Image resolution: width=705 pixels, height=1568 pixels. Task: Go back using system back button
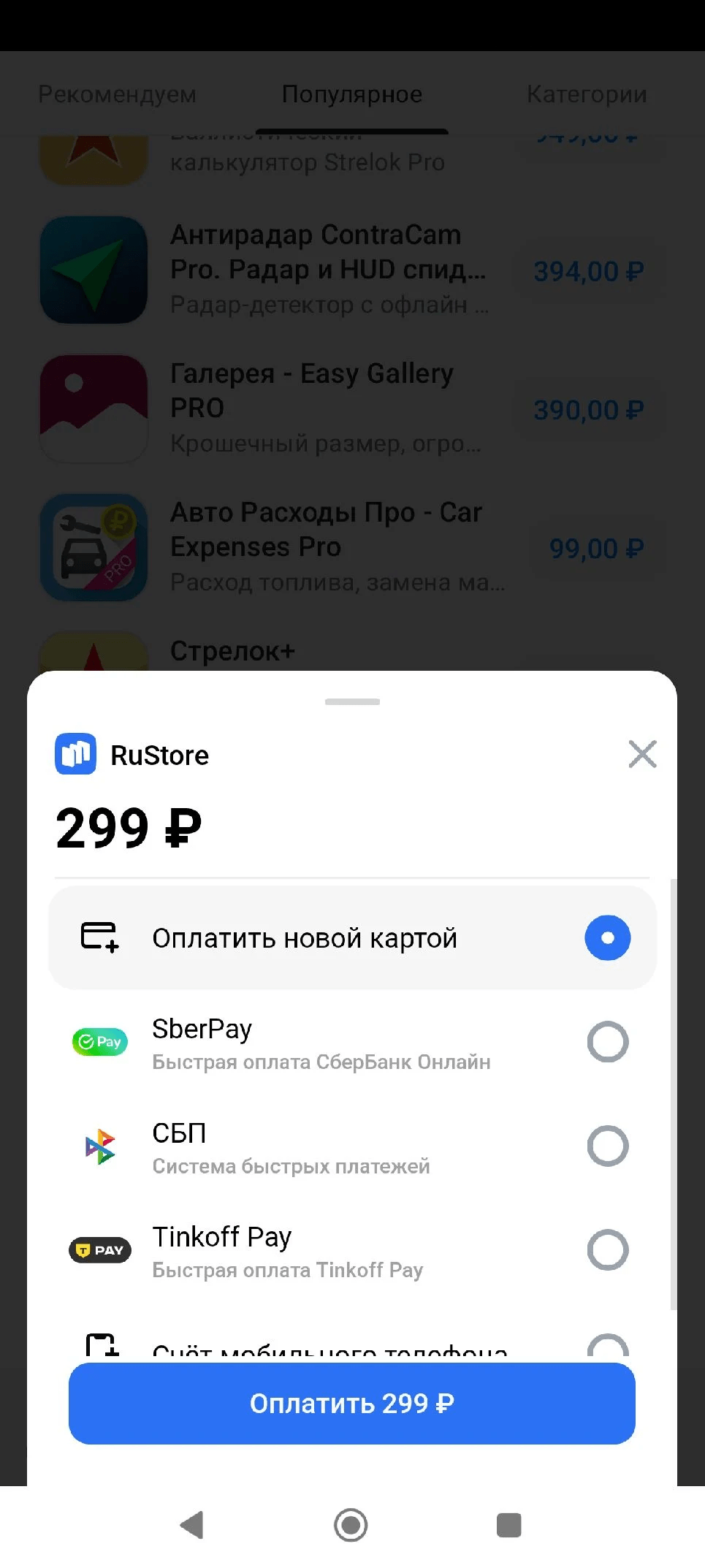[192, 1525]
